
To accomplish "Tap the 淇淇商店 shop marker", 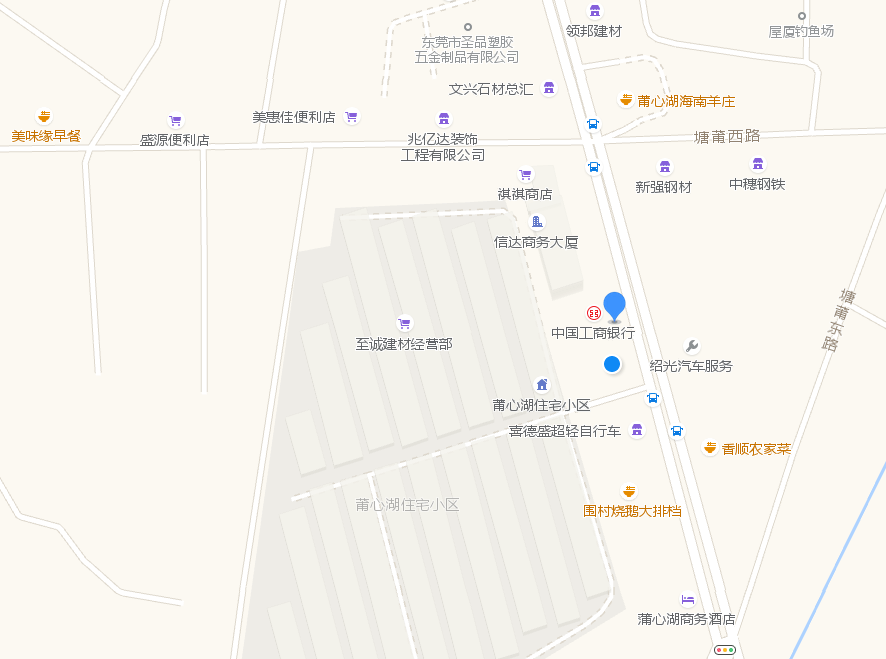I will 525,175.
